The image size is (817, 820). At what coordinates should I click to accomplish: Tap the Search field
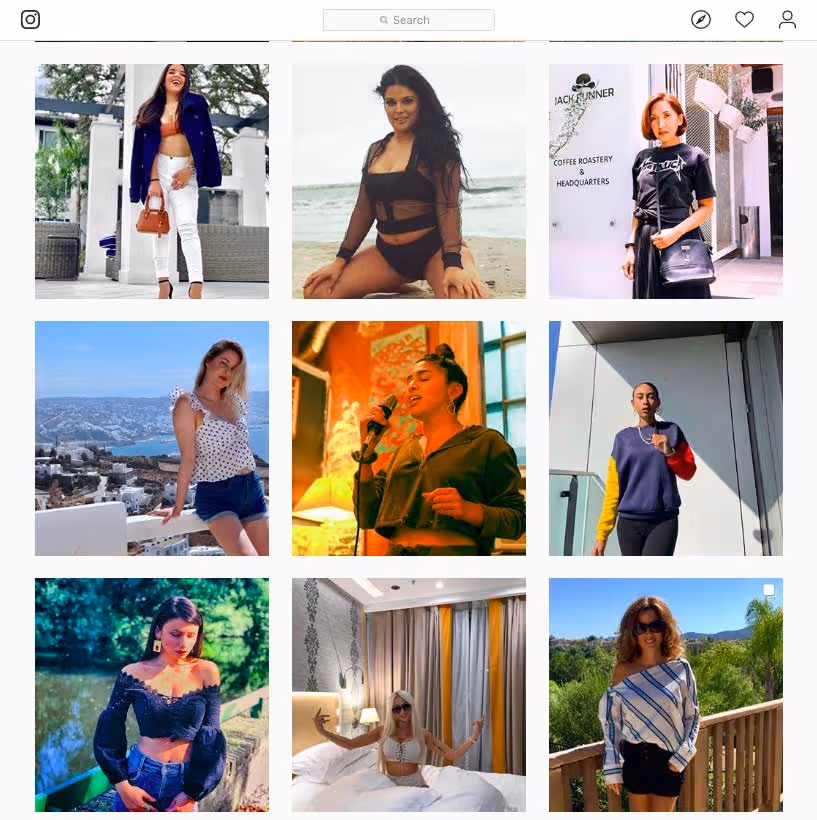pyautogui.click(x=408, y=20)
